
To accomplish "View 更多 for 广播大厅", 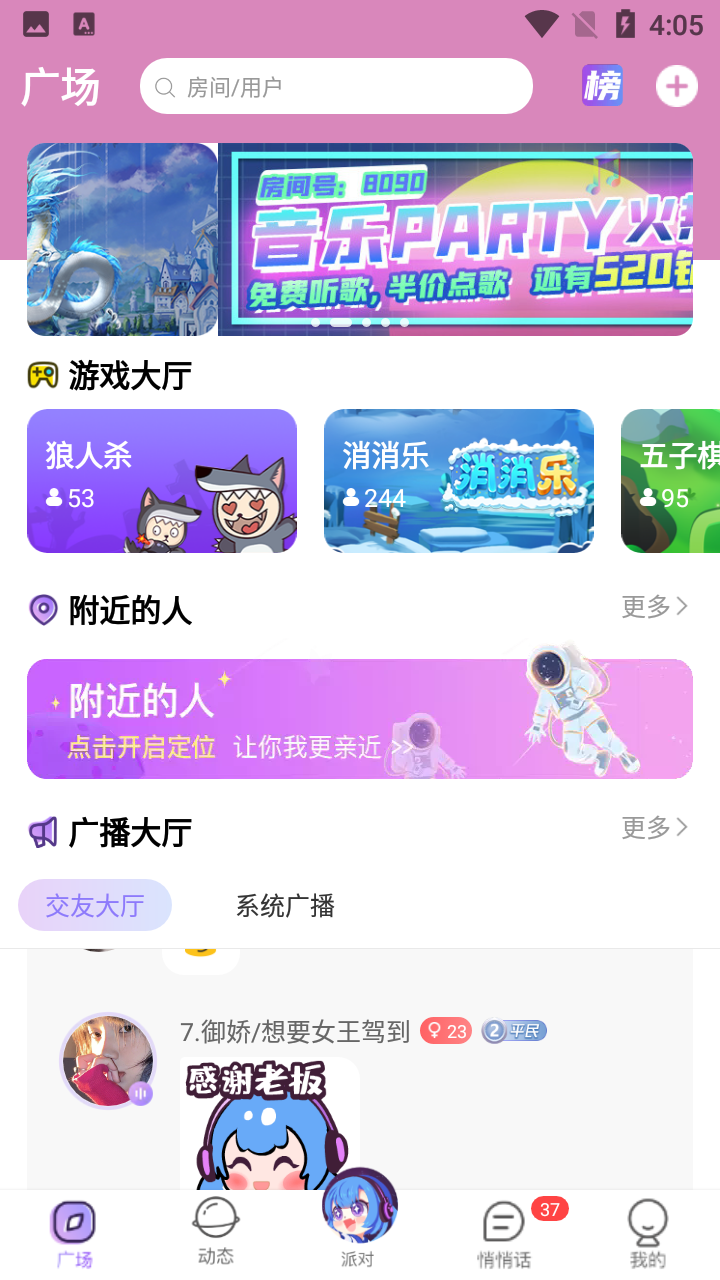I will pos(655,827).
